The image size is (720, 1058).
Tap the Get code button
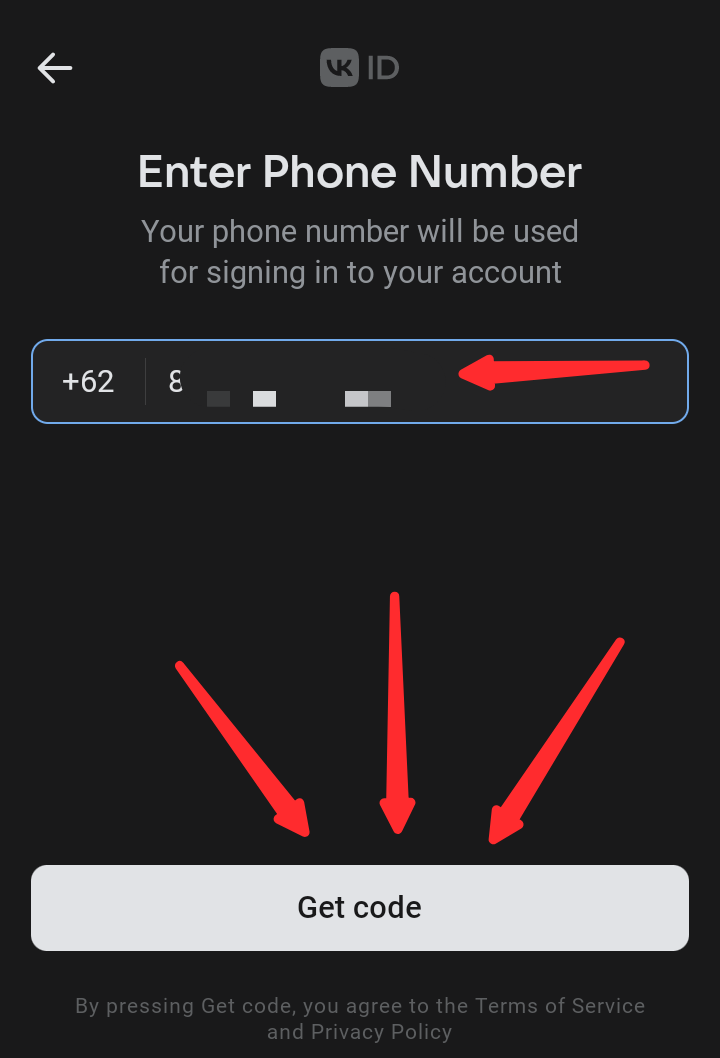pos(360,908)
